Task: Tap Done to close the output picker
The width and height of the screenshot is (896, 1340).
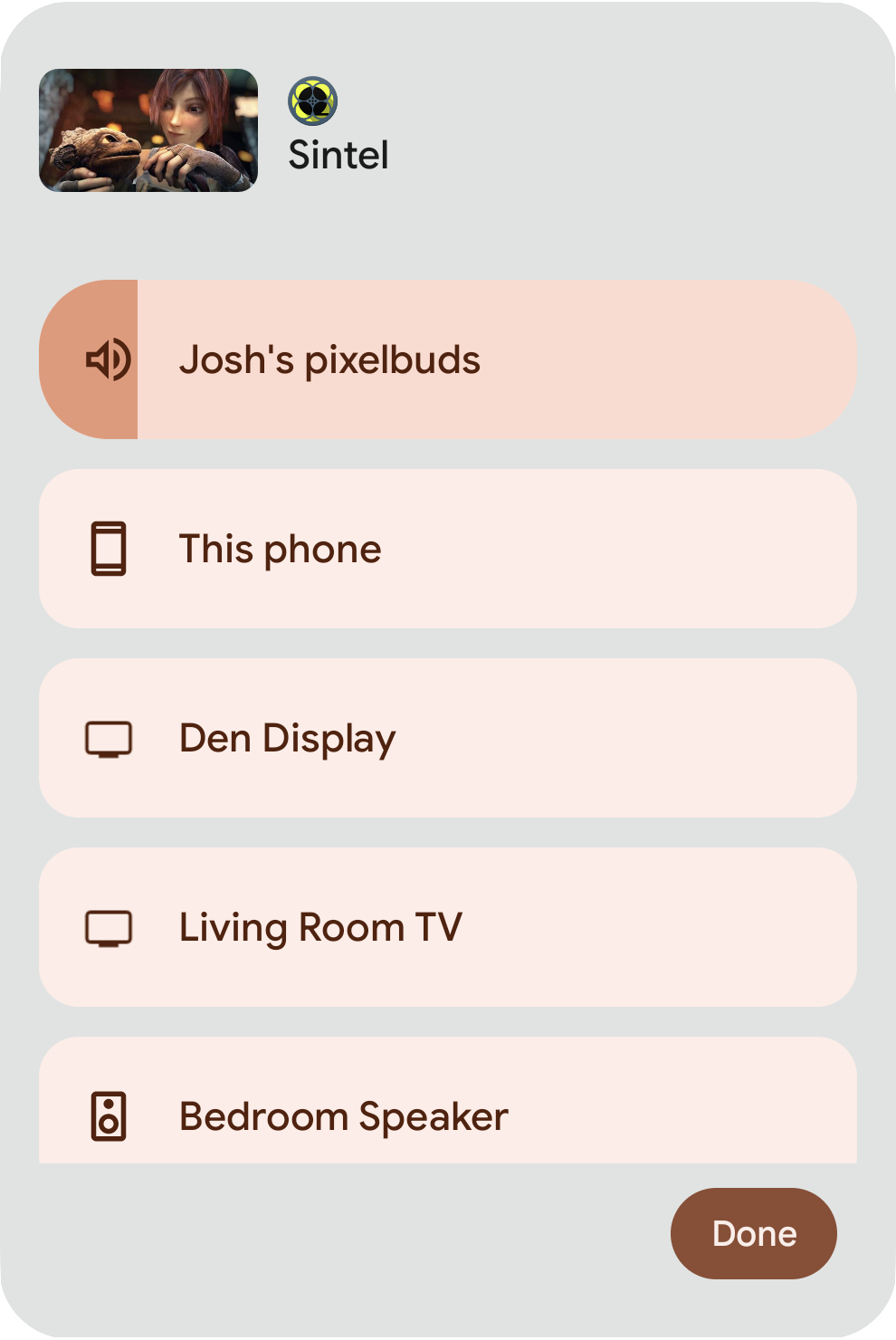Action: click(x=753, y=1233)
